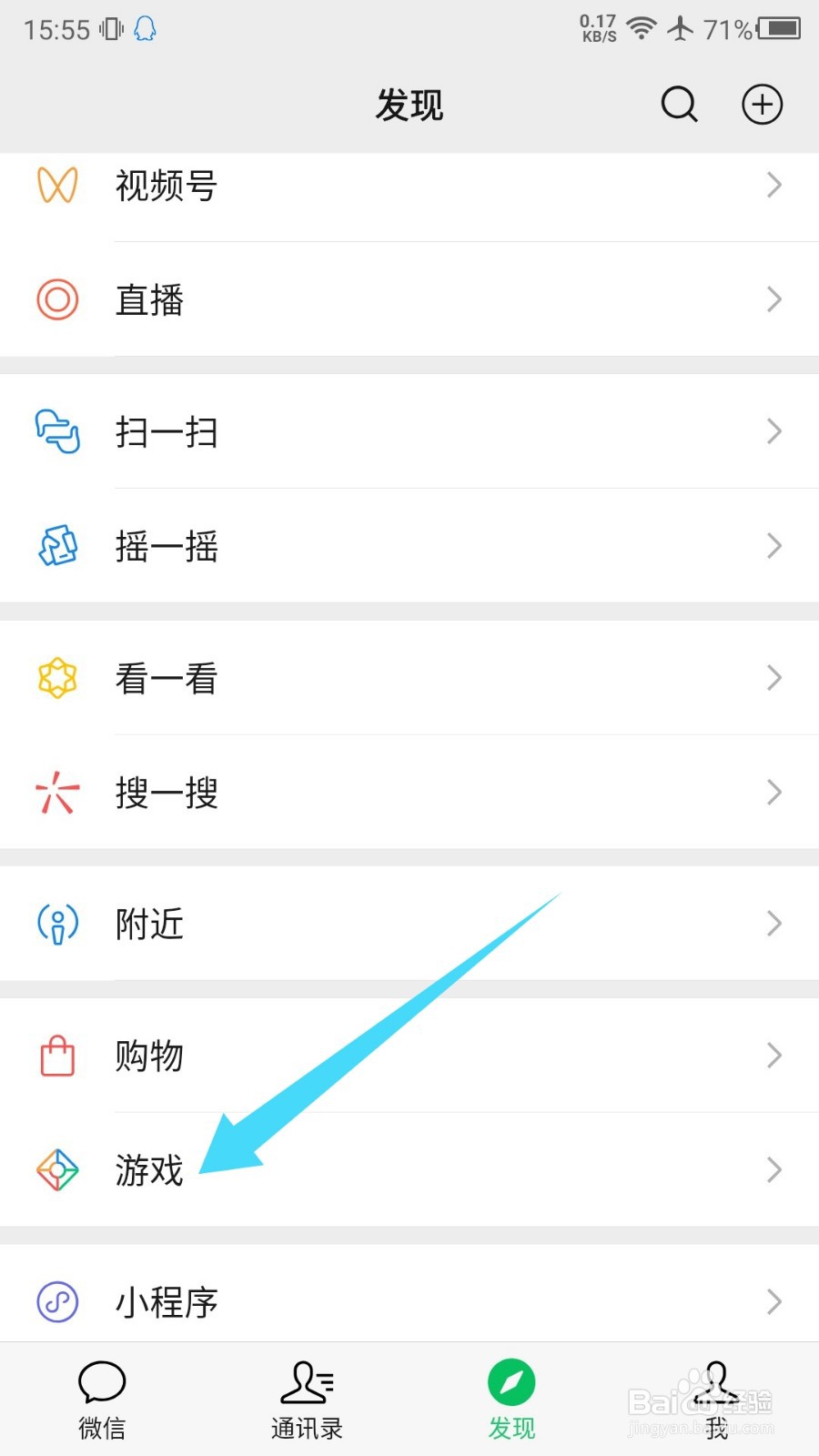Select the 附近 Nearby icon

pyautogui.click(x=56, y=924)
